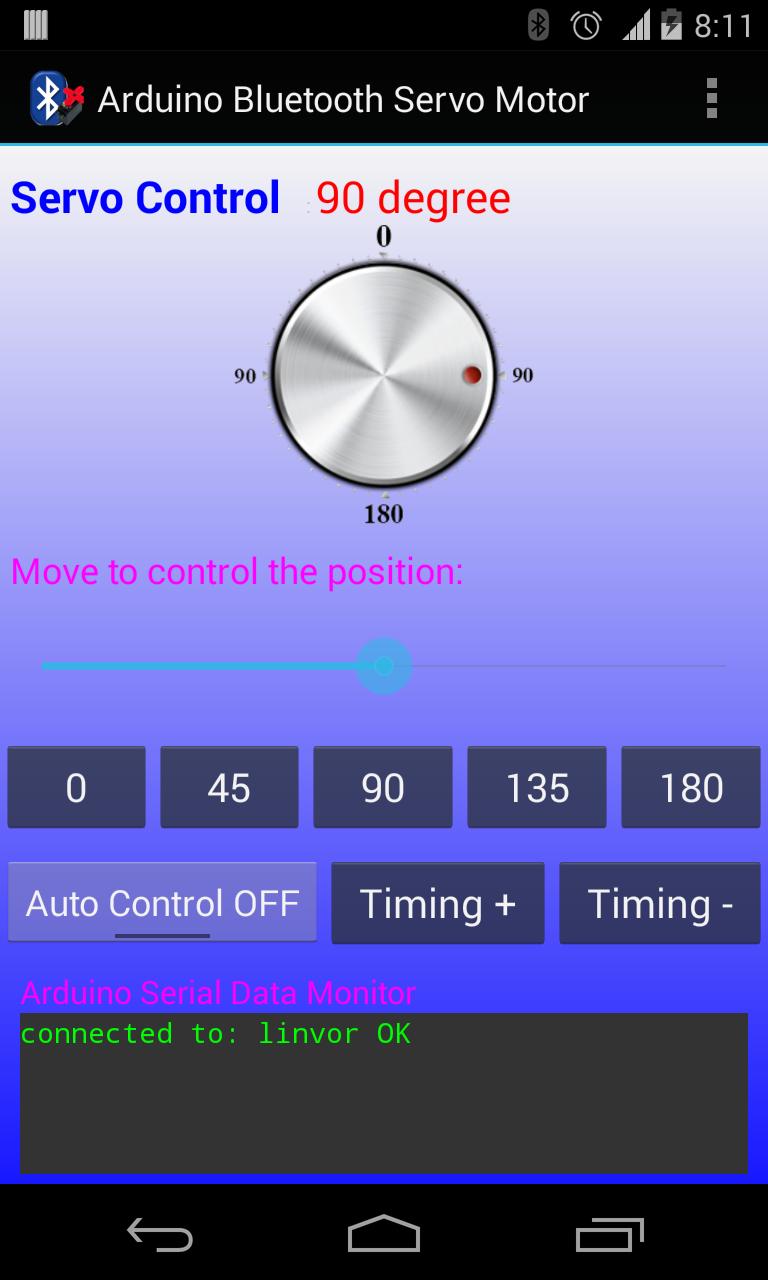768x1280 pixels.
Task: Move servo to 135 degrees
Action: [537, 788]
